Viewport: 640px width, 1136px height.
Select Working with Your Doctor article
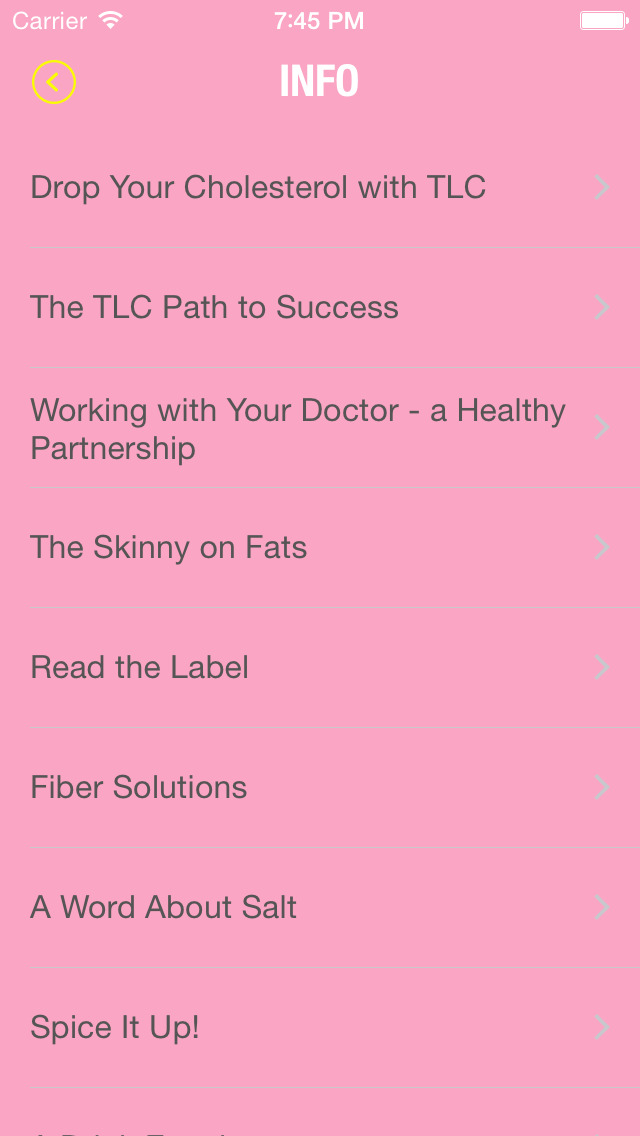(x=320, y=428)
